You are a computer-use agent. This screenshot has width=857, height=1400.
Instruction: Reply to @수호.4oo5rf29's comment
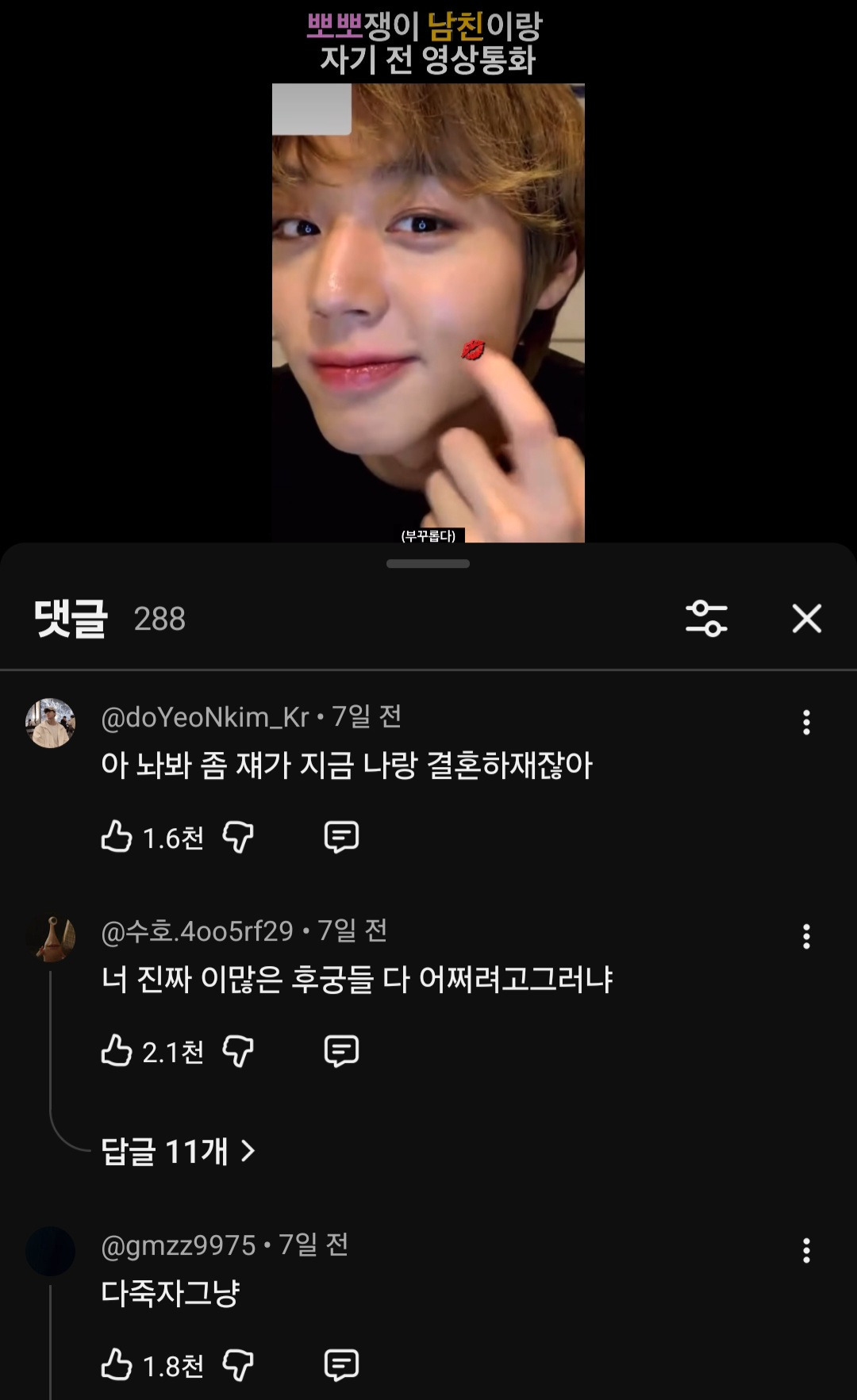point(341,1051)
